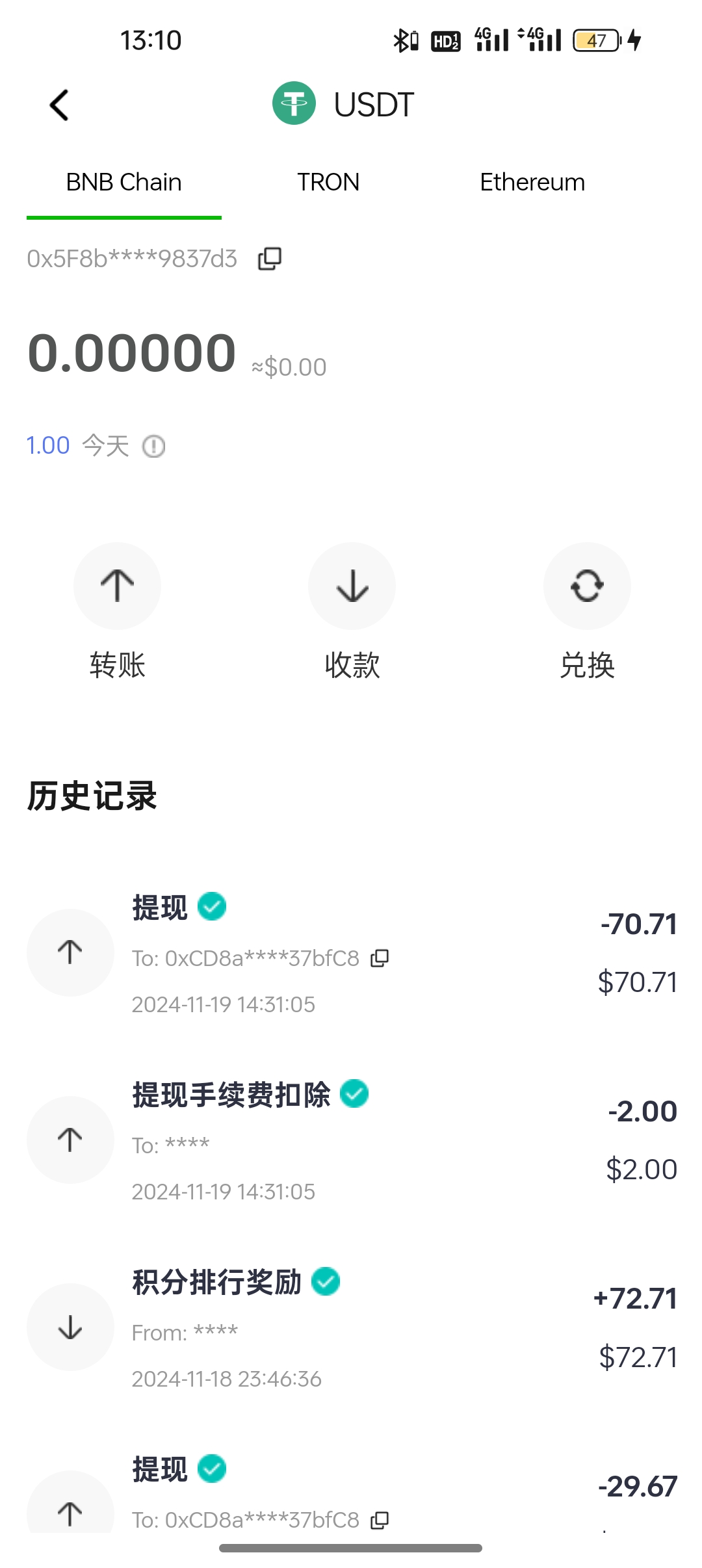Screen dimensions: 702x1568
Task: Select the Ethereum network tab
Action: (532, 183)
